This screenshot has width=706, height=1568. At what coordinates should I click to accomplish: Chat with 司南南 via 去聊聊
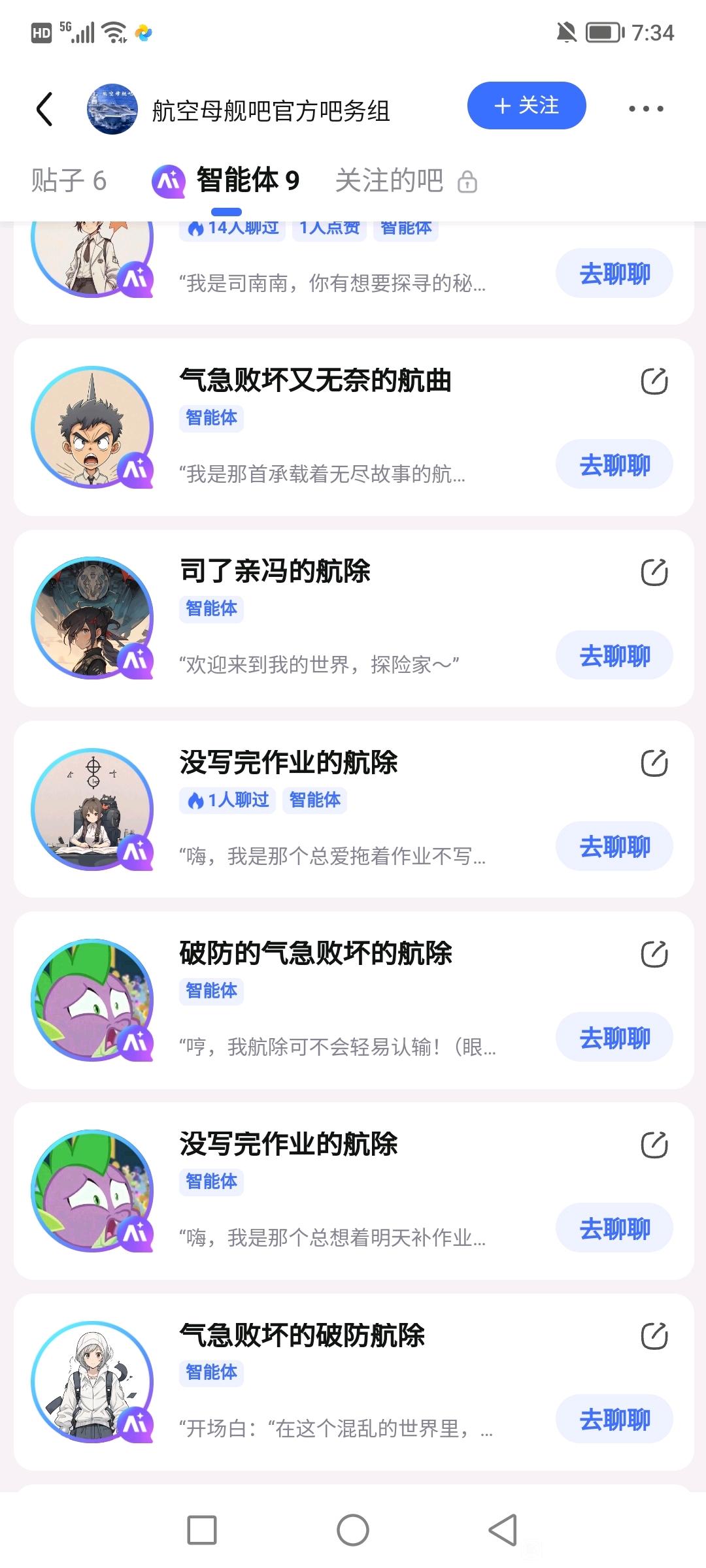point(614,274)
